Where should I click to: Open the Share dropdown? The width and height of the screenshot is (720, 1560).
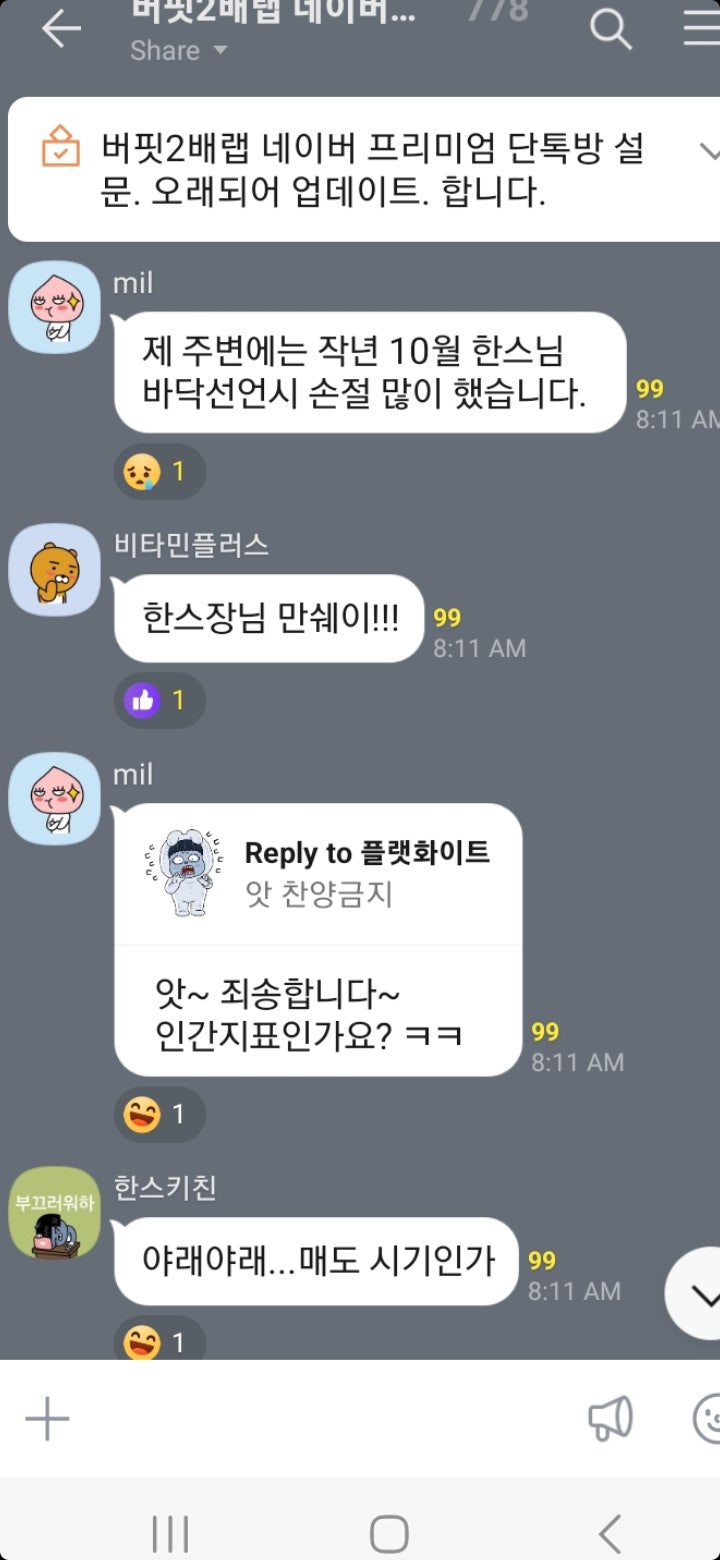[x=178, y=51]
